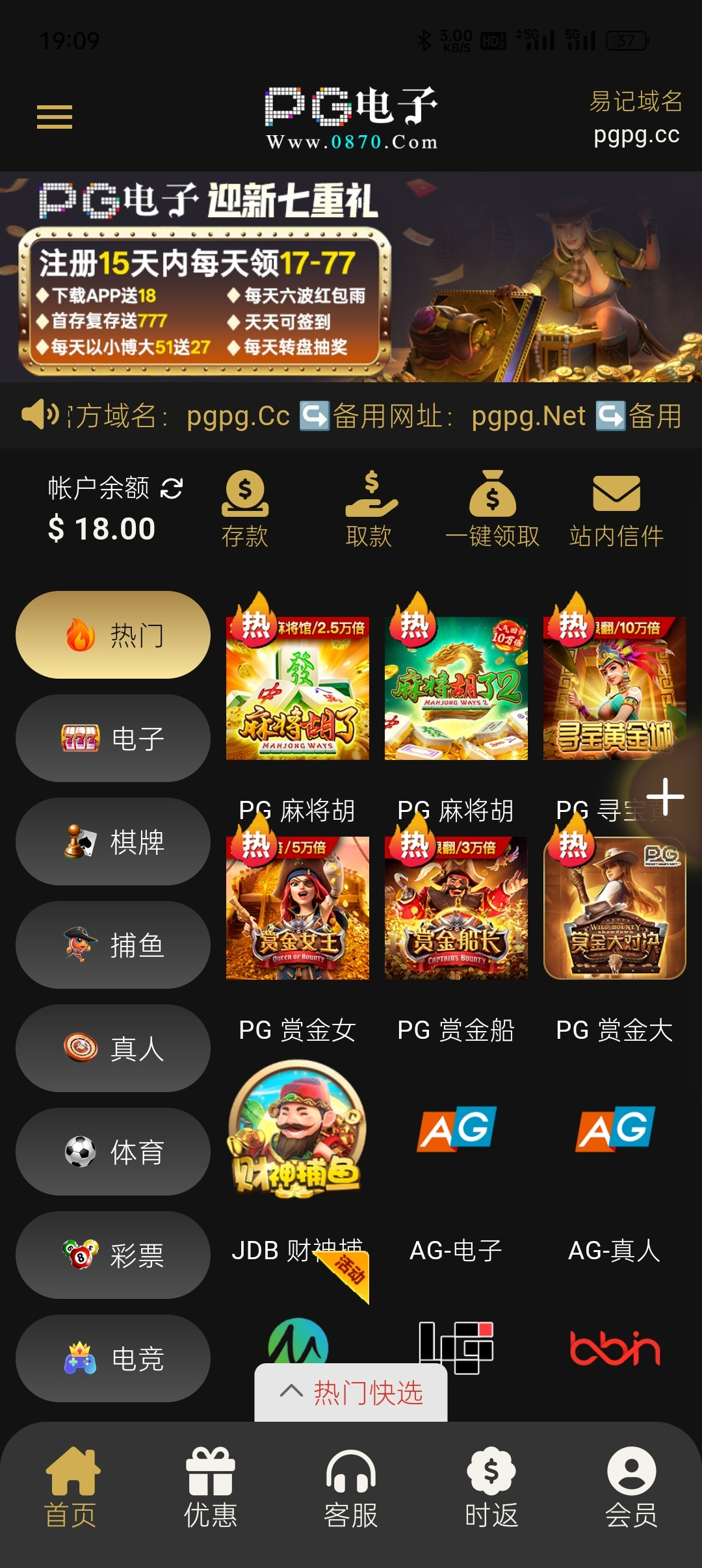This screenshot has height=1568, width=702.
Task: Select the 电子 game category
Action: (x=113, y=738)
